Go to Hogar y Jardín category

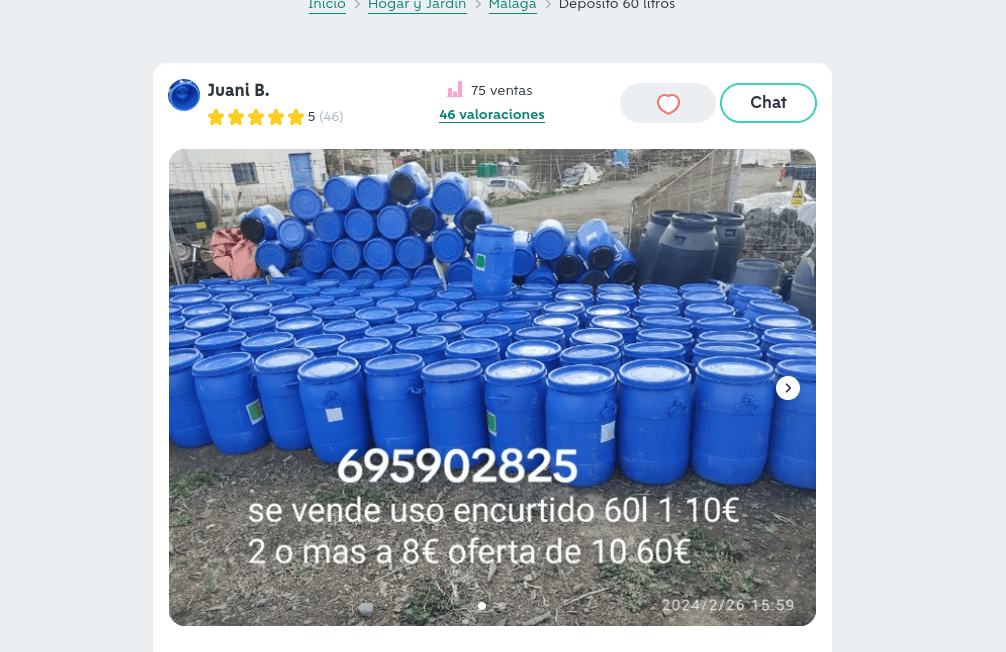[x=417, y=5]
